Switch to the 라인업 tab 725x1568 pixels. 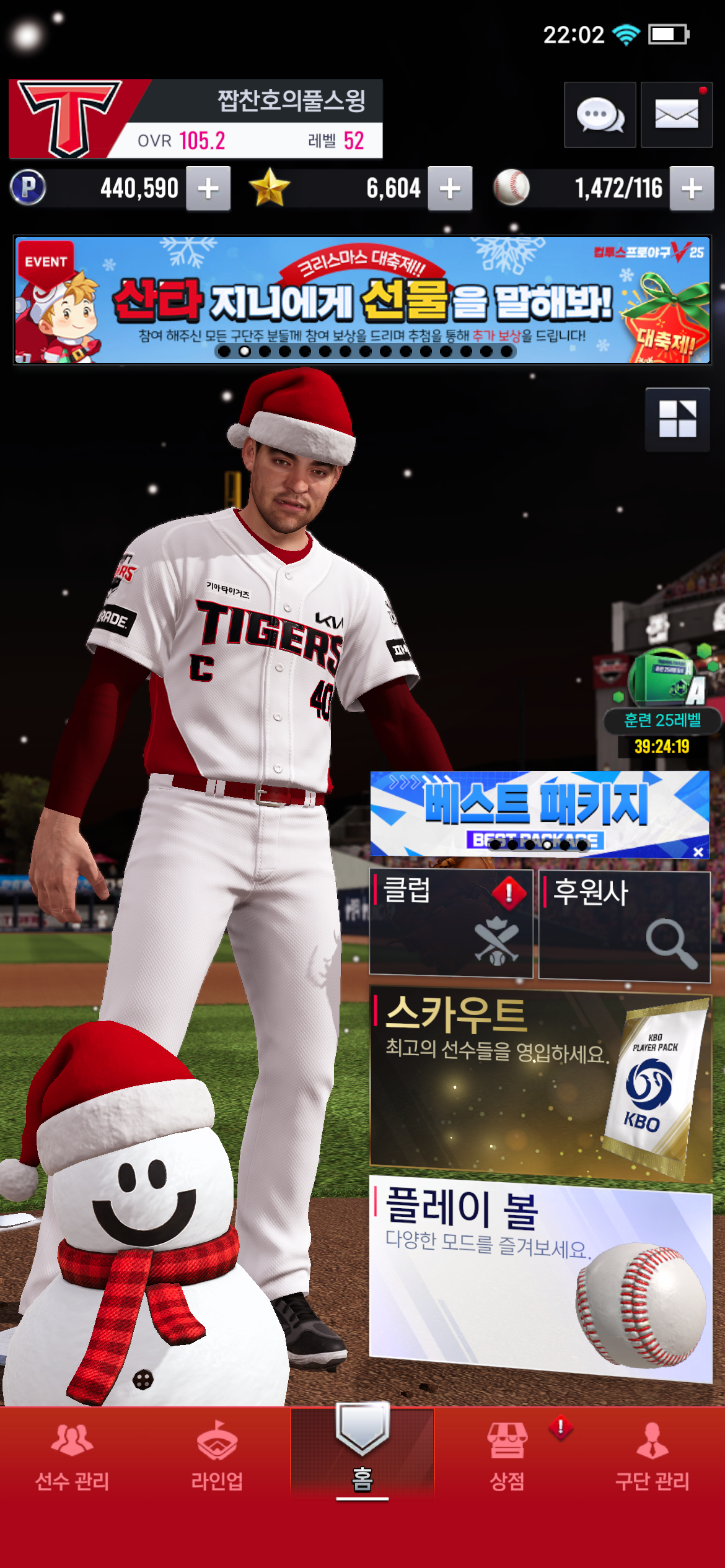[217, 1457]
